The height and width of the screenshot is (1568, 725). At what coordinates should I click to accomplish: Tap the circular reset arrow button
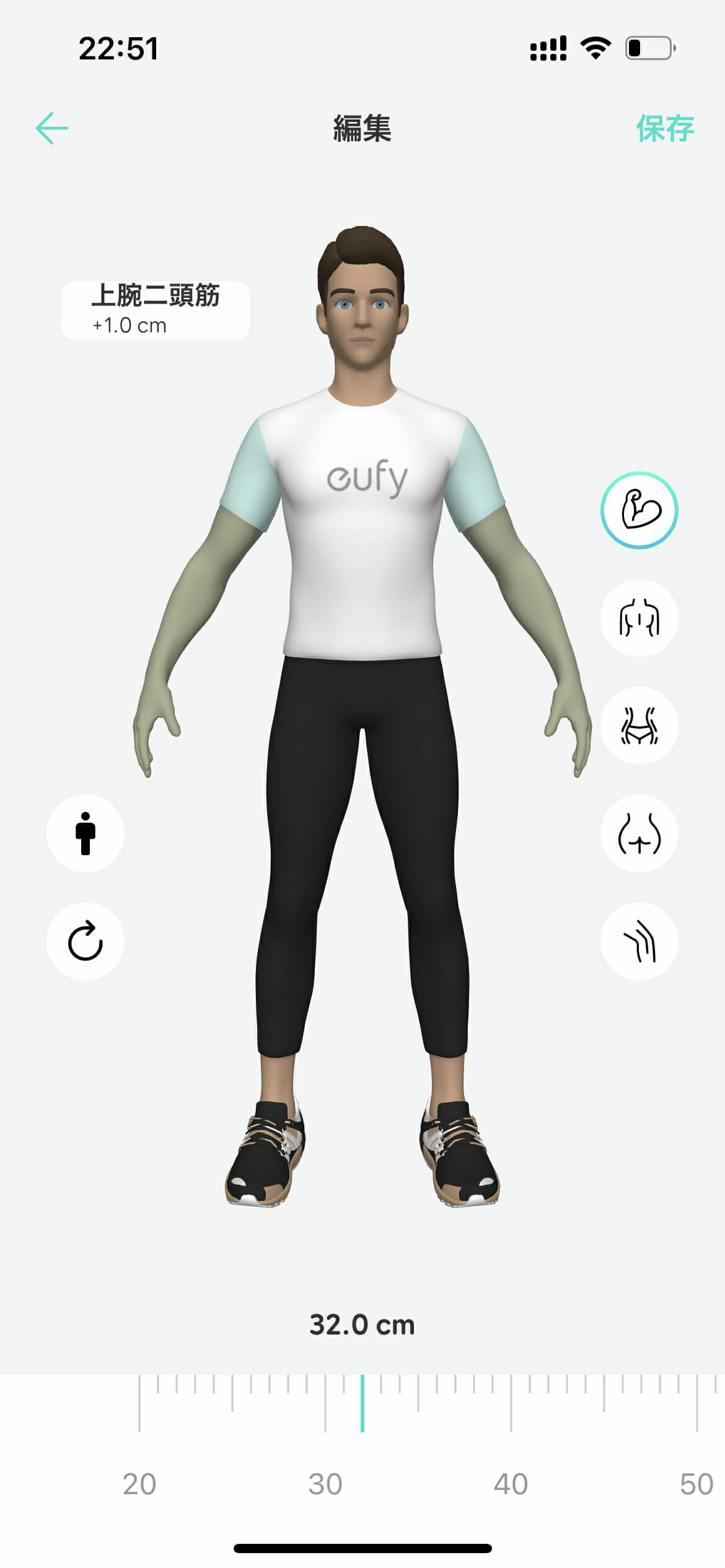(86, 941)
